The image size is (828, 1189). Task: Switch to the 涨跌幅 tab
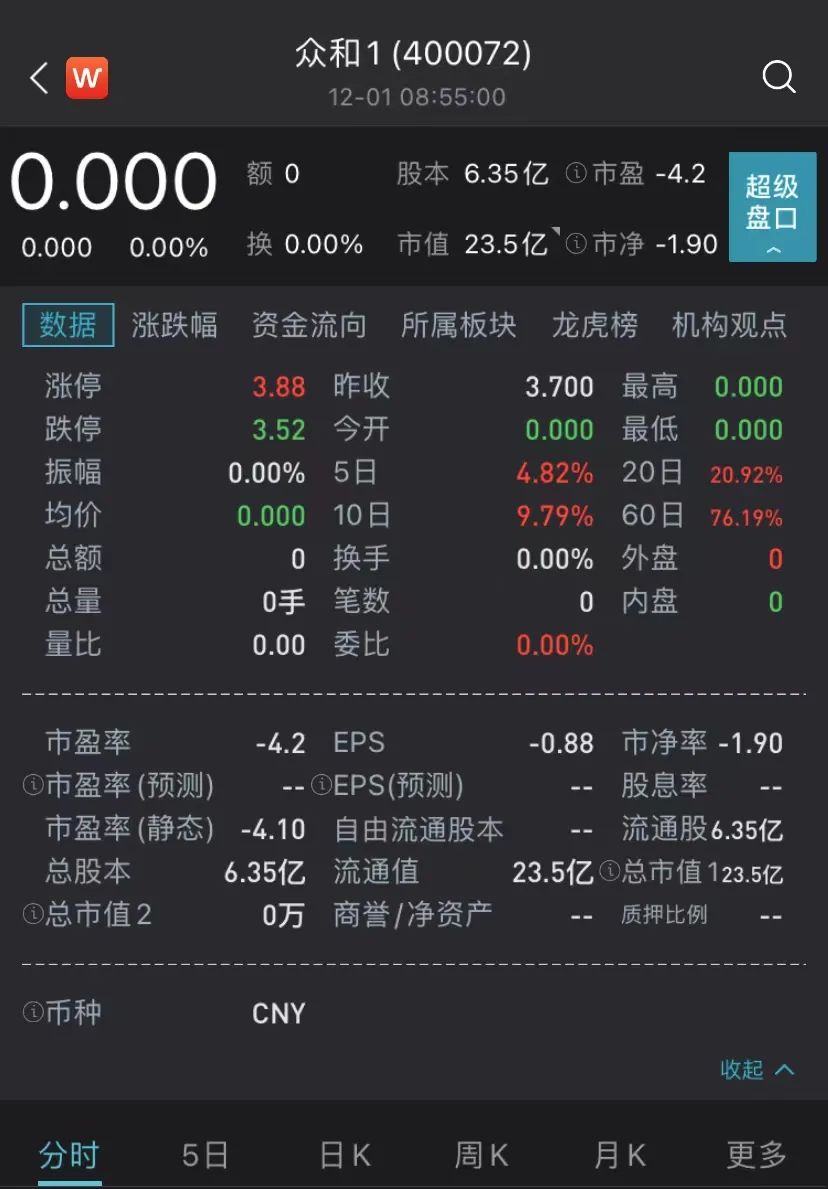(174, 325)
